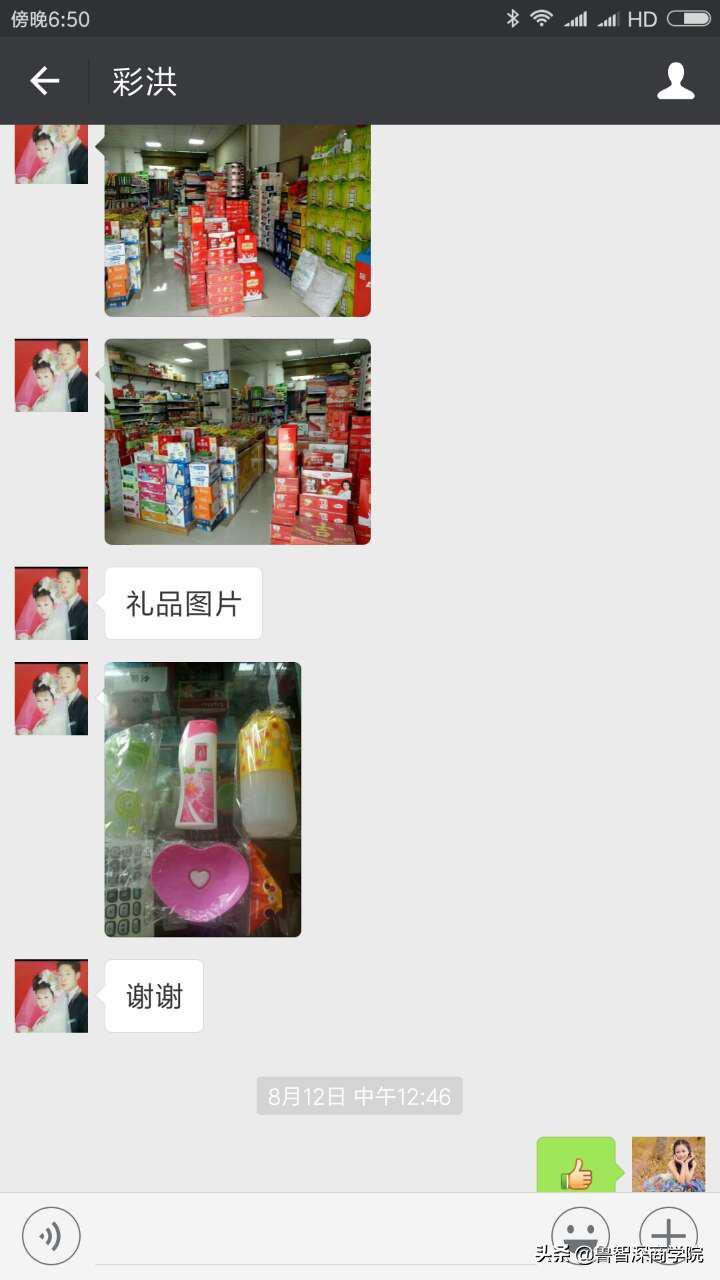
Task: Open the gift items photo with shampoo bottles
Action: pyautogui.click(x=202, y=797)
